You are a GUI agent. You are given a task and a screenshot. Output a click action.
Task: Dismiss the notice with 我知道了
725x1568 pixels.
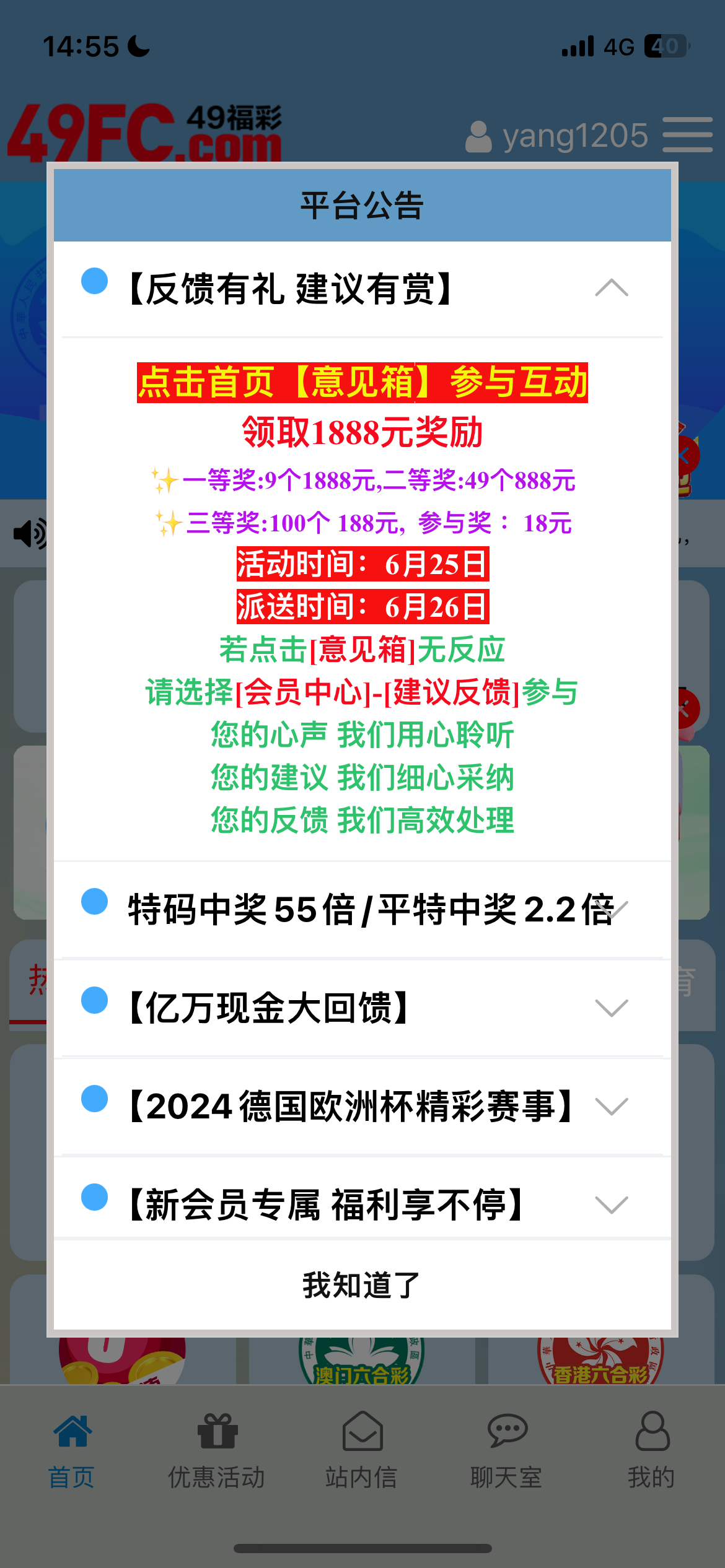pyautogui.click(x=362, y=1285)
